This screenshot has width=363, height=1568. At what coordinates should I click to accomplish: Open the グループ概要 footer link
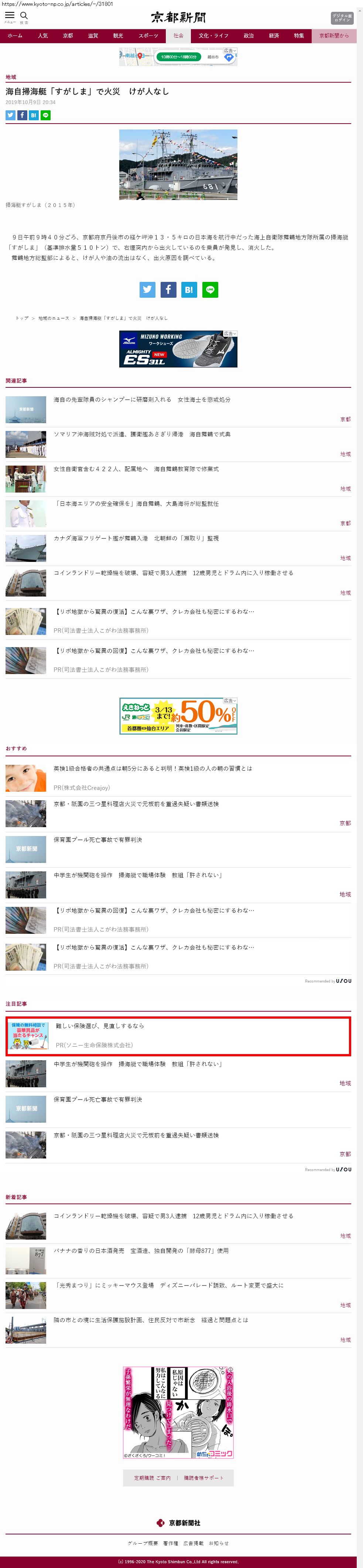[143, 1543]
